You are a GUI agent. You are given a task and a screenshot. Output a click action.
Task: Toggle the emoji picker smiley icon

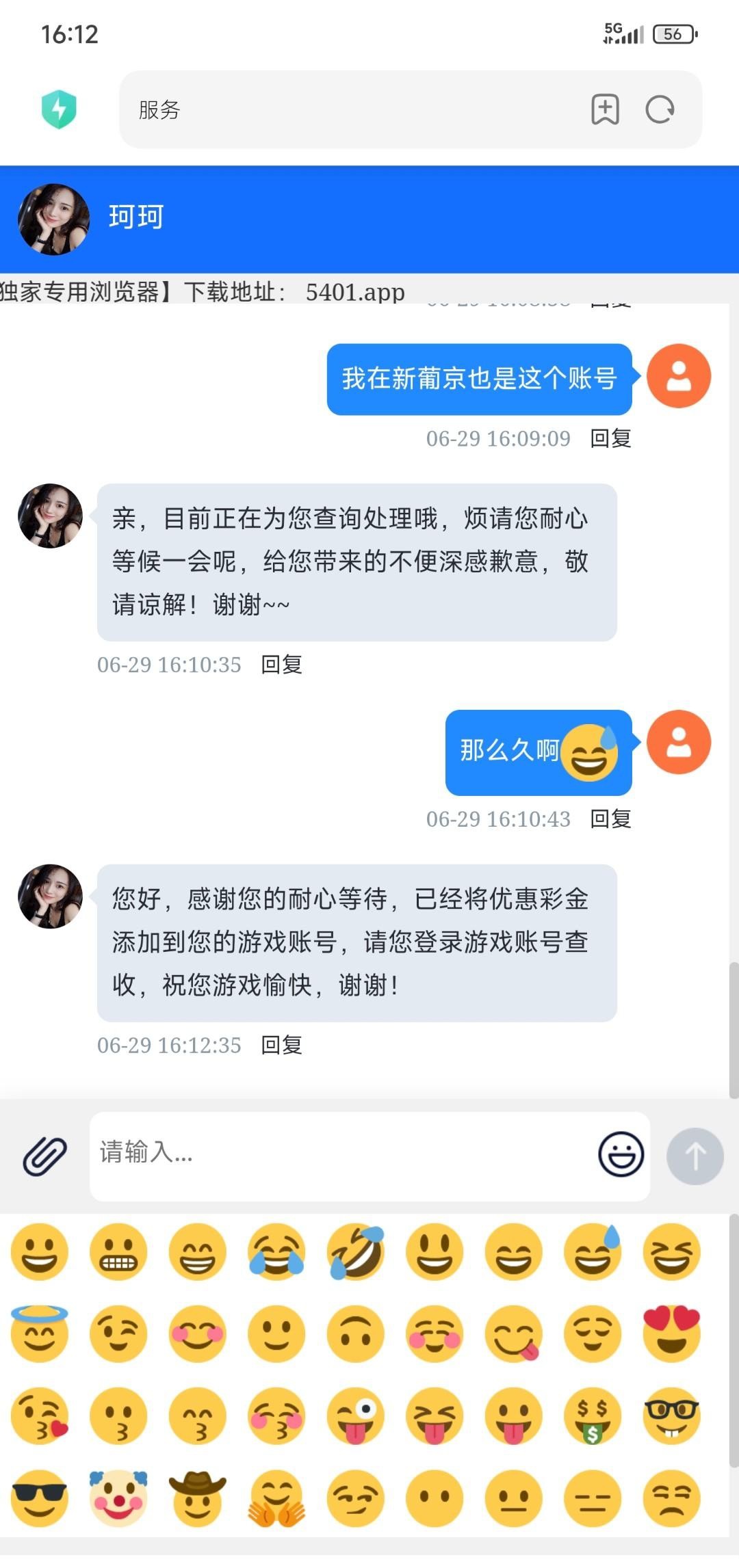621,1154
